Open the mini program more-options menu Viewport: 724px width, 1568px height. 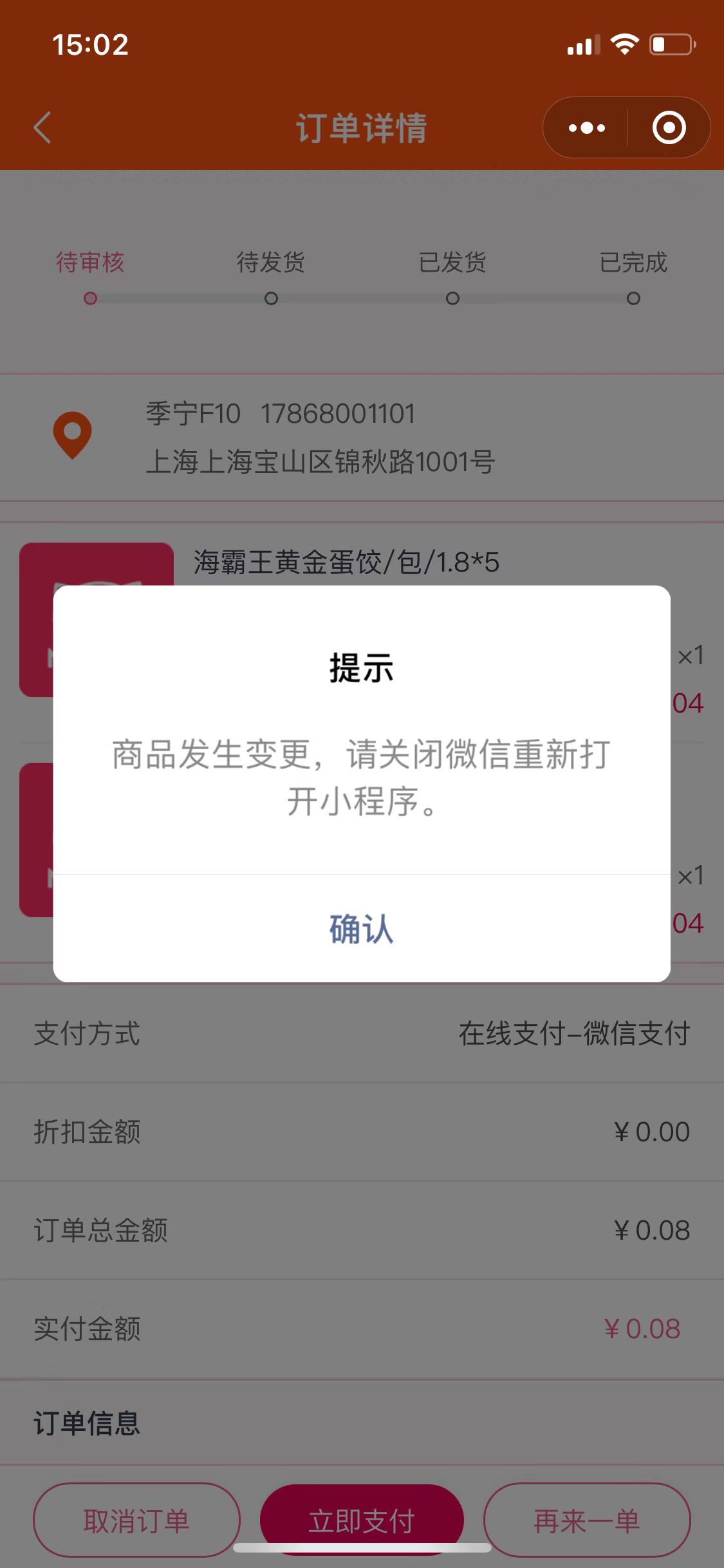click(x=586, y=127)
